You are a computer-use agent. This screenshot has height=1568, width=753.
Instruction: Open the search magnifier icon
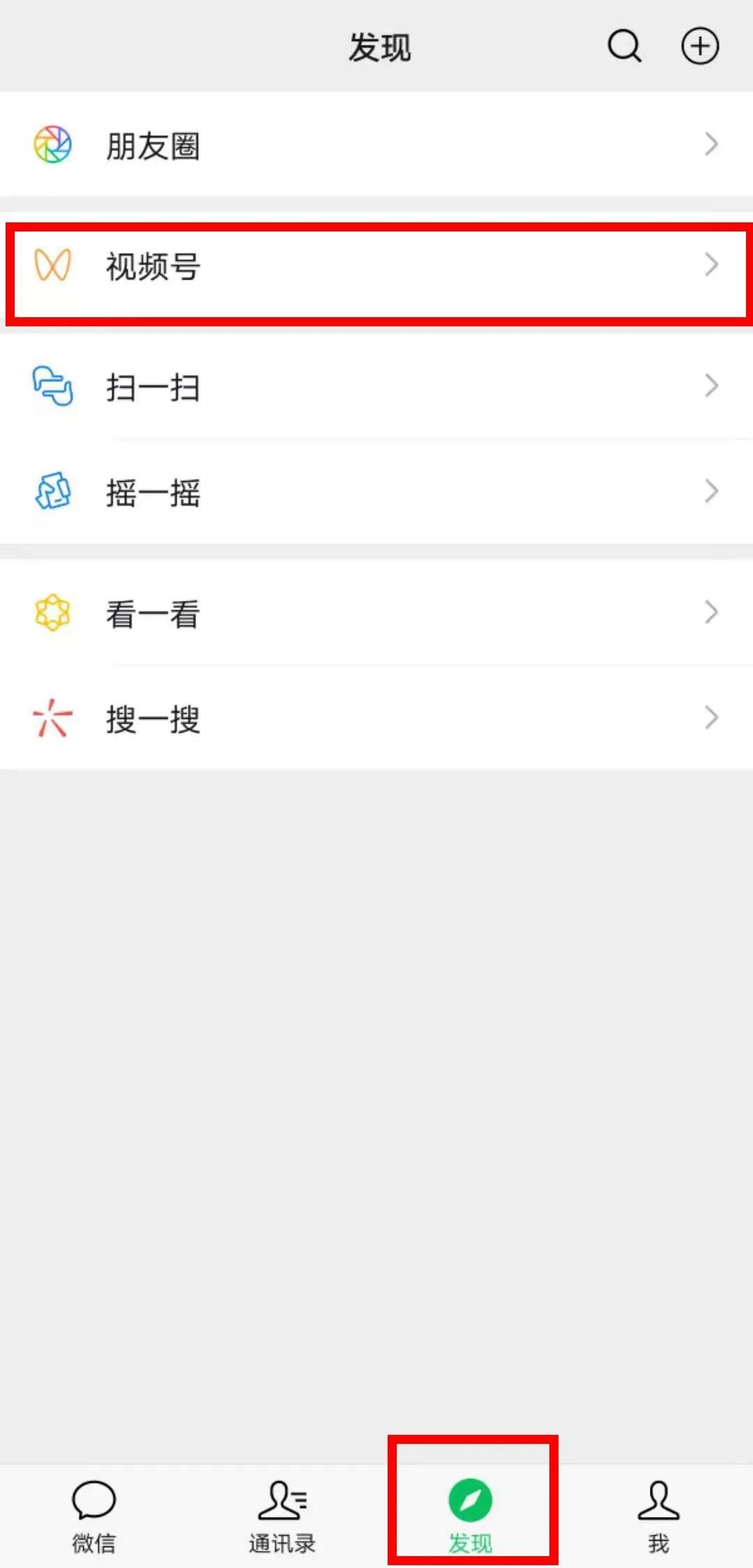click(624, 46)
